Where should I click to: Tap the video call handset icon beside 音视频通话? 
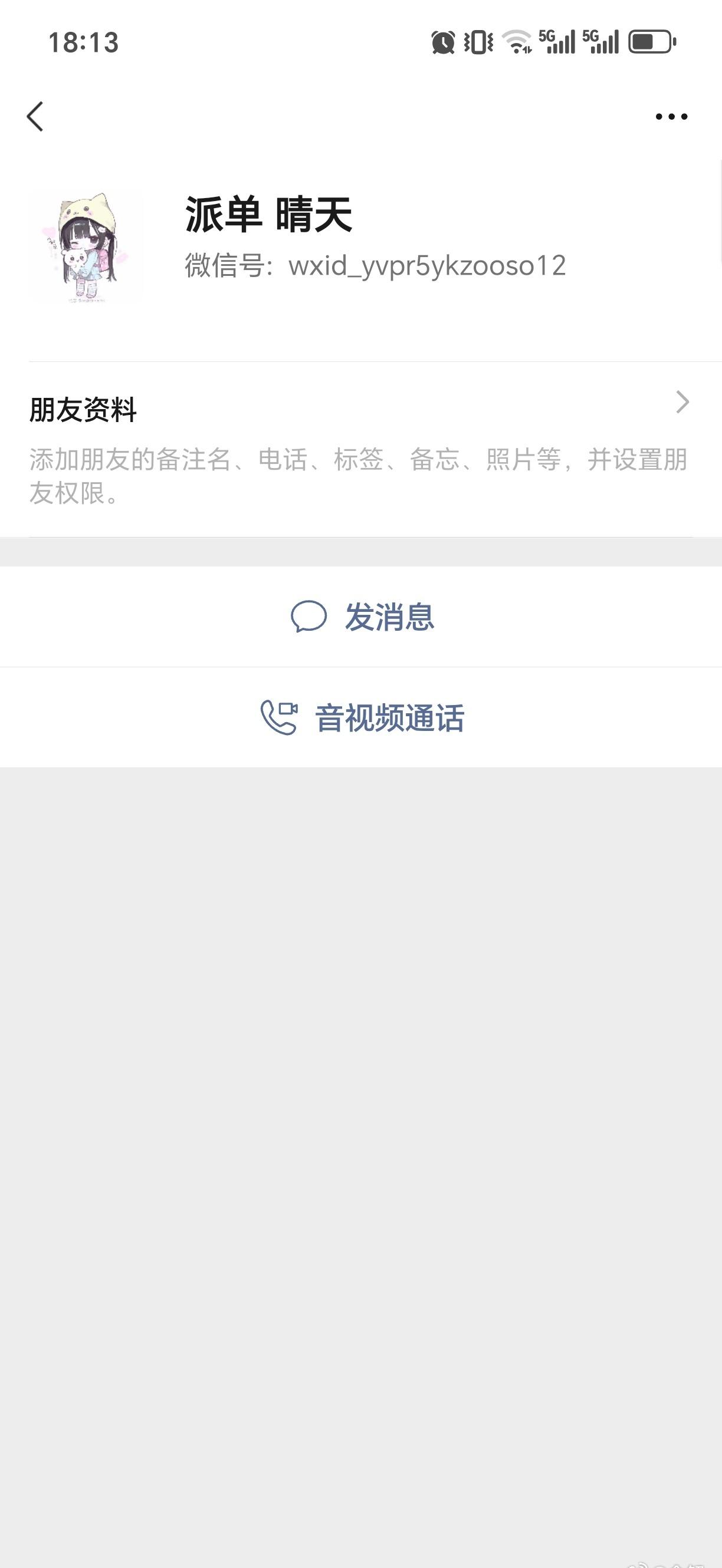point(278,719)
